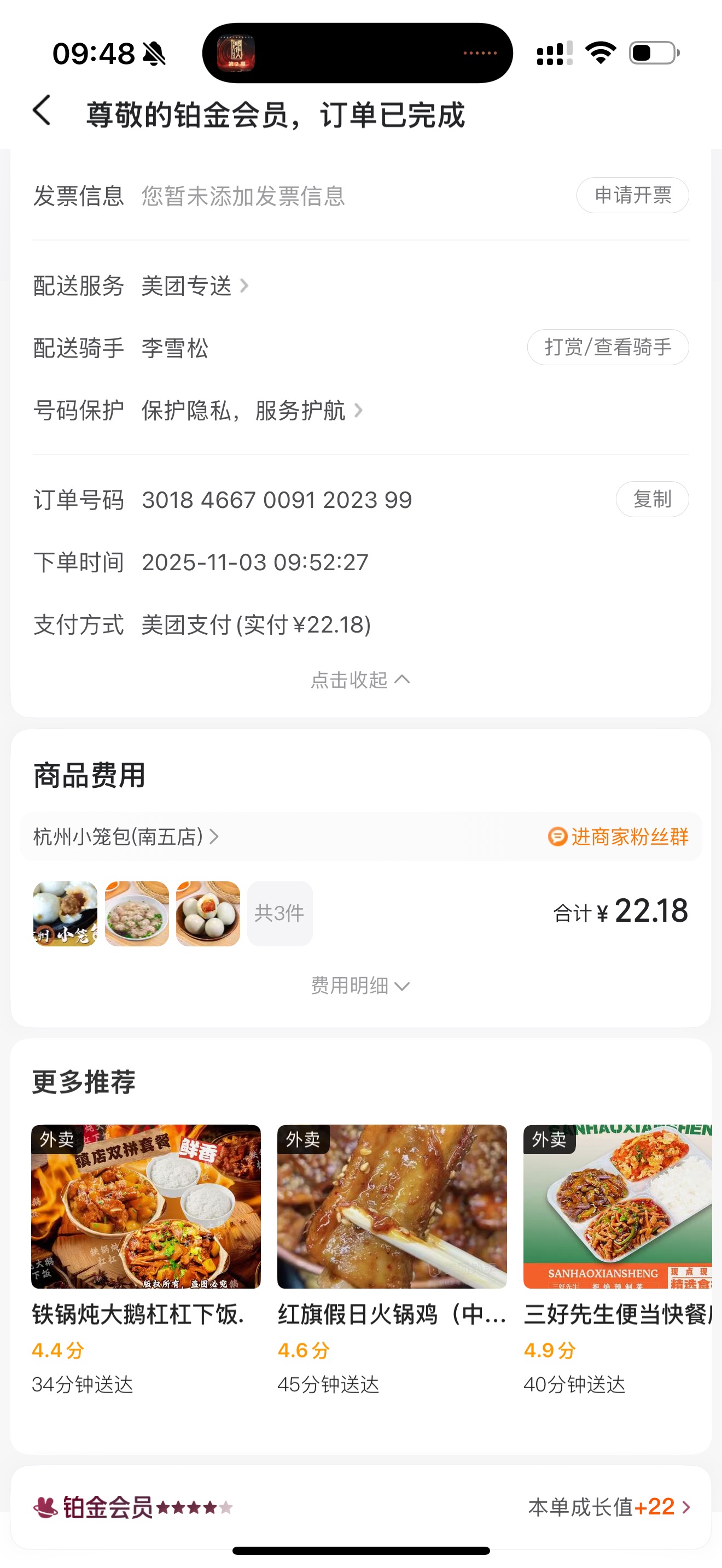Go back using the top-left arrow
The image size is (722, 1568).
point(42,112)
